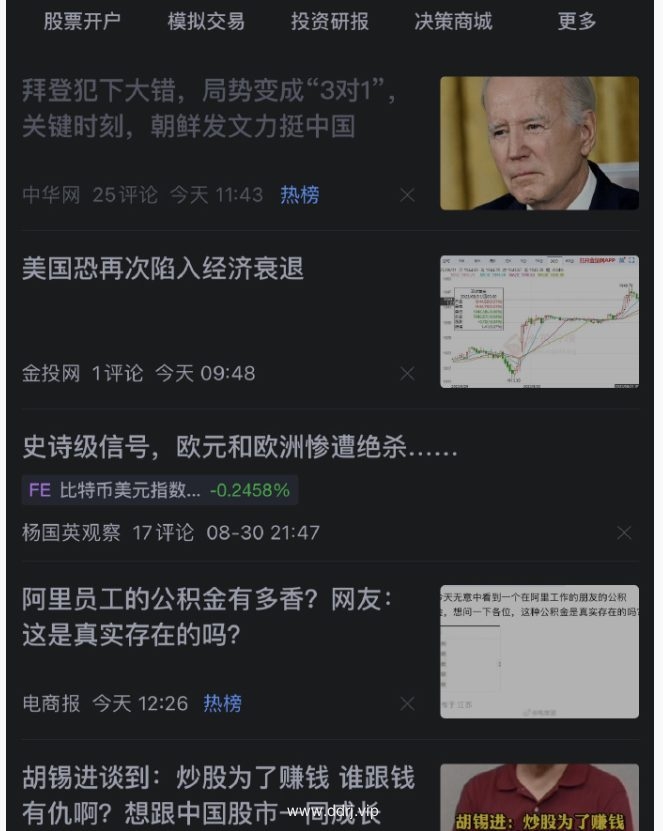
Task: Open 阿里员工的公积金有多香 article
Action: click(x=208, y=616)
